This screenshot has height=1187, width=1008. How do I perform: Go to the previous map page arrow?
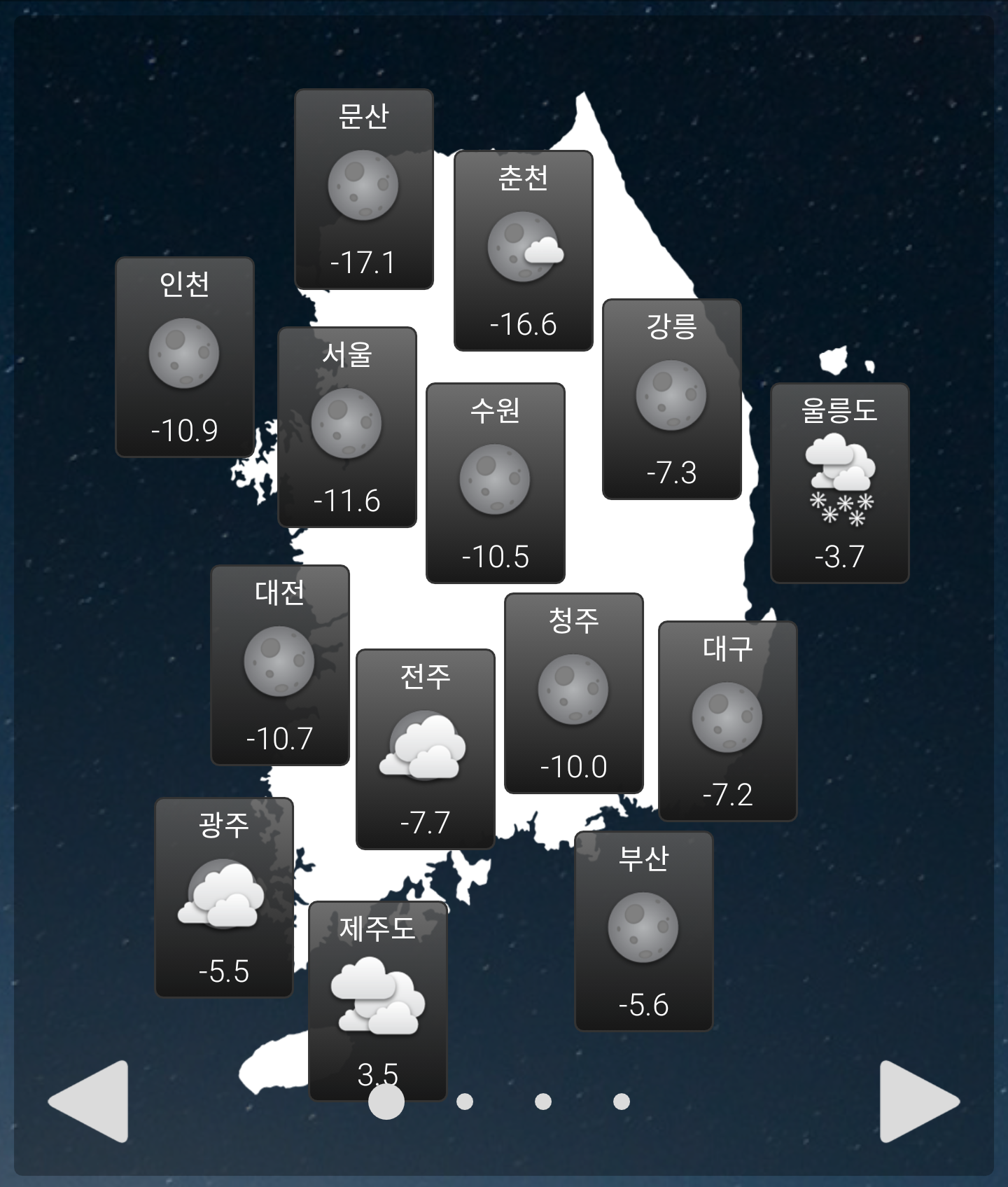point(91,1101)
